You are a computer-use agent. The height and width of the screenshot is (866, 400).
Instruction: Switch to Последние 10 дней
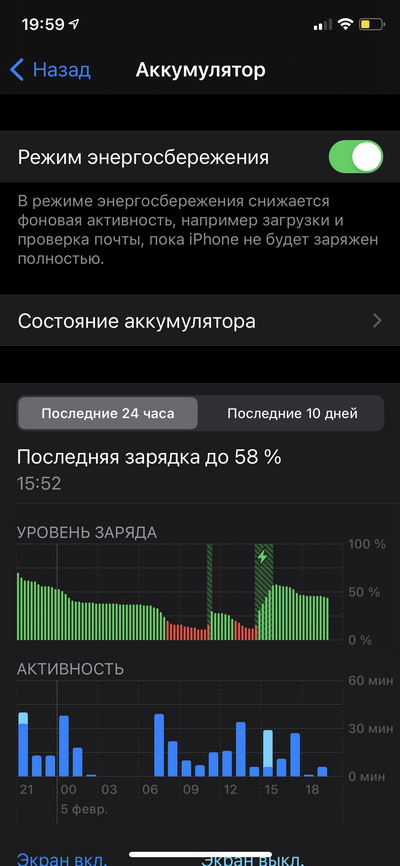292,413
